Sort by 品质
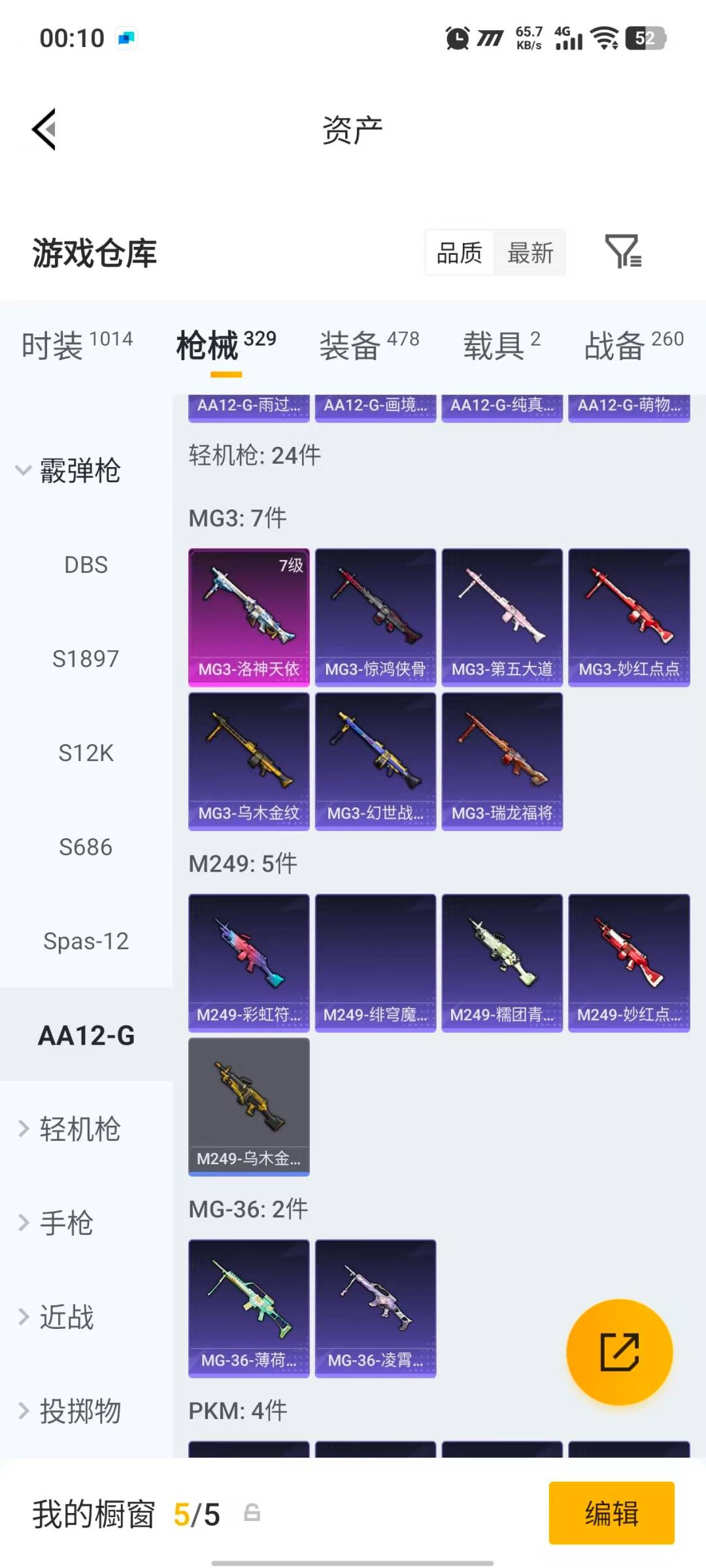This screenshot has width=706, height=1568. pyautogui.click(x=460, y=253)
